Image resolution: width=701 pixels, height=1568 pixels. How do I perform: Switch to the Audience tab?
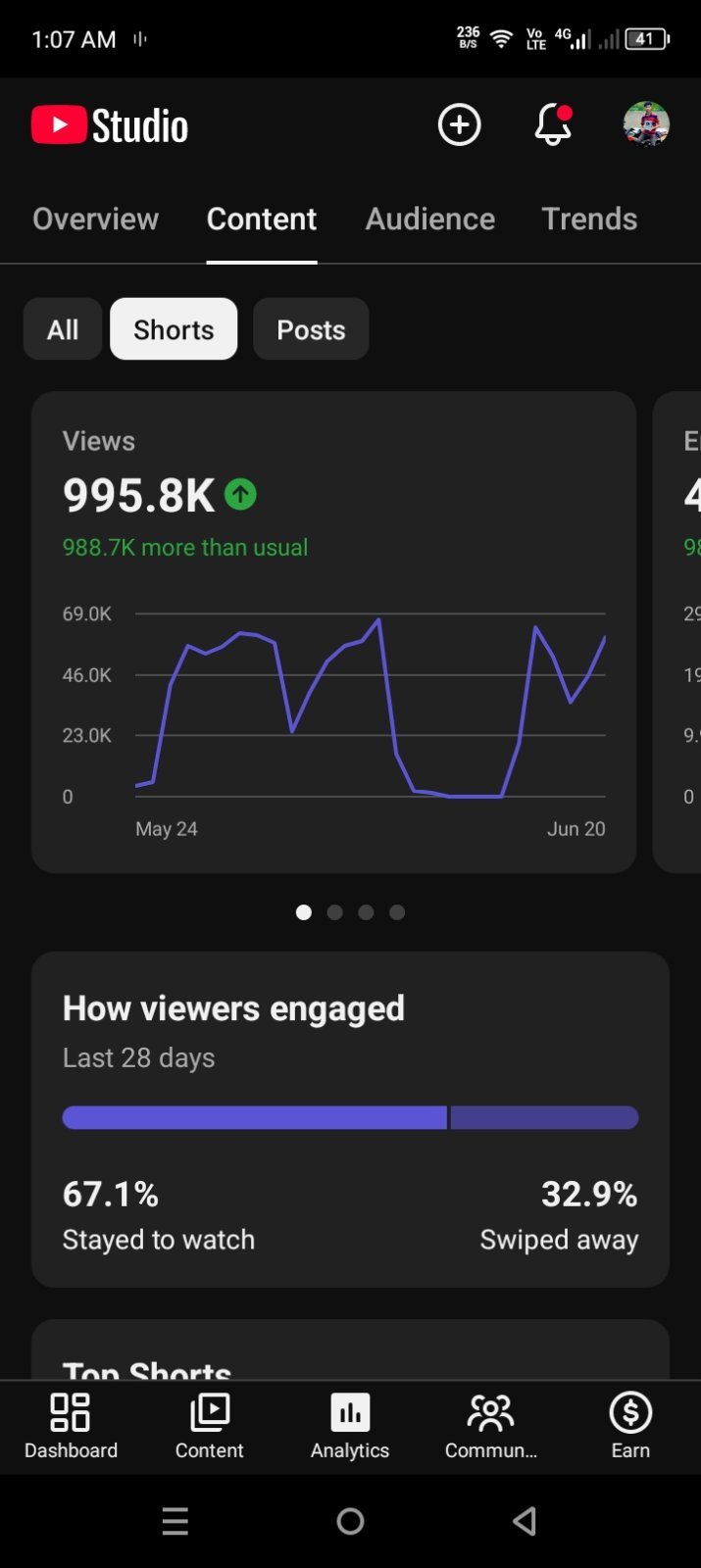[x=430, y=219]
